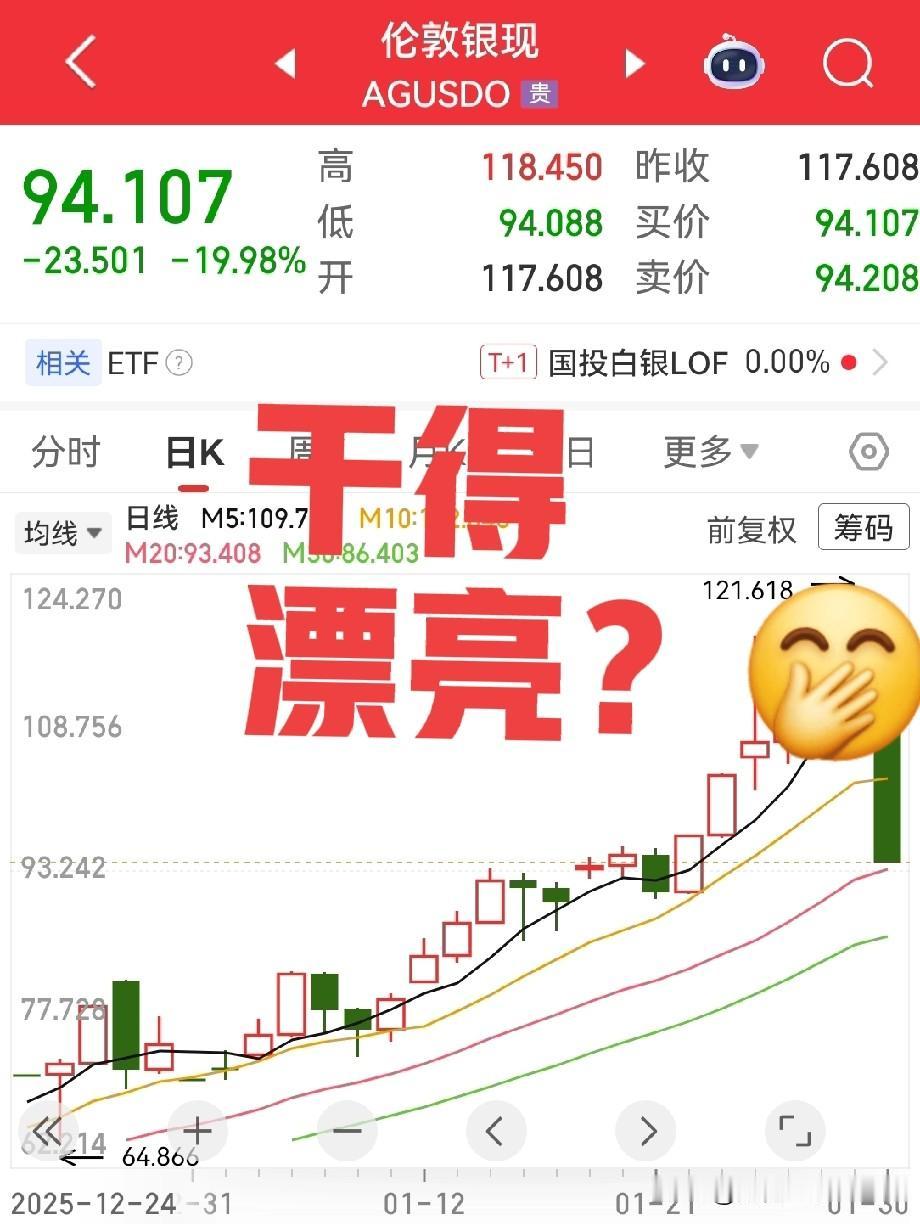The width and height of the screenshot is (920, 1224).
Task: Pan the chart left using the left chevron
Action: pyautogui.click(x=495, y=1130)
